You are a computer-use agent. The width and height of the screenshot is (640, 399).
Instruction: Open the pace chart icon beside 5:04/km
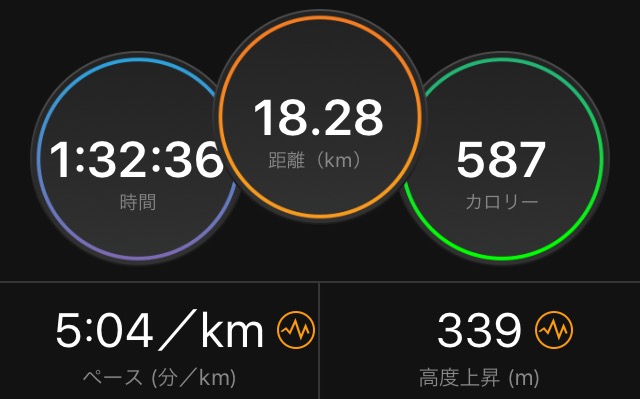296,330
